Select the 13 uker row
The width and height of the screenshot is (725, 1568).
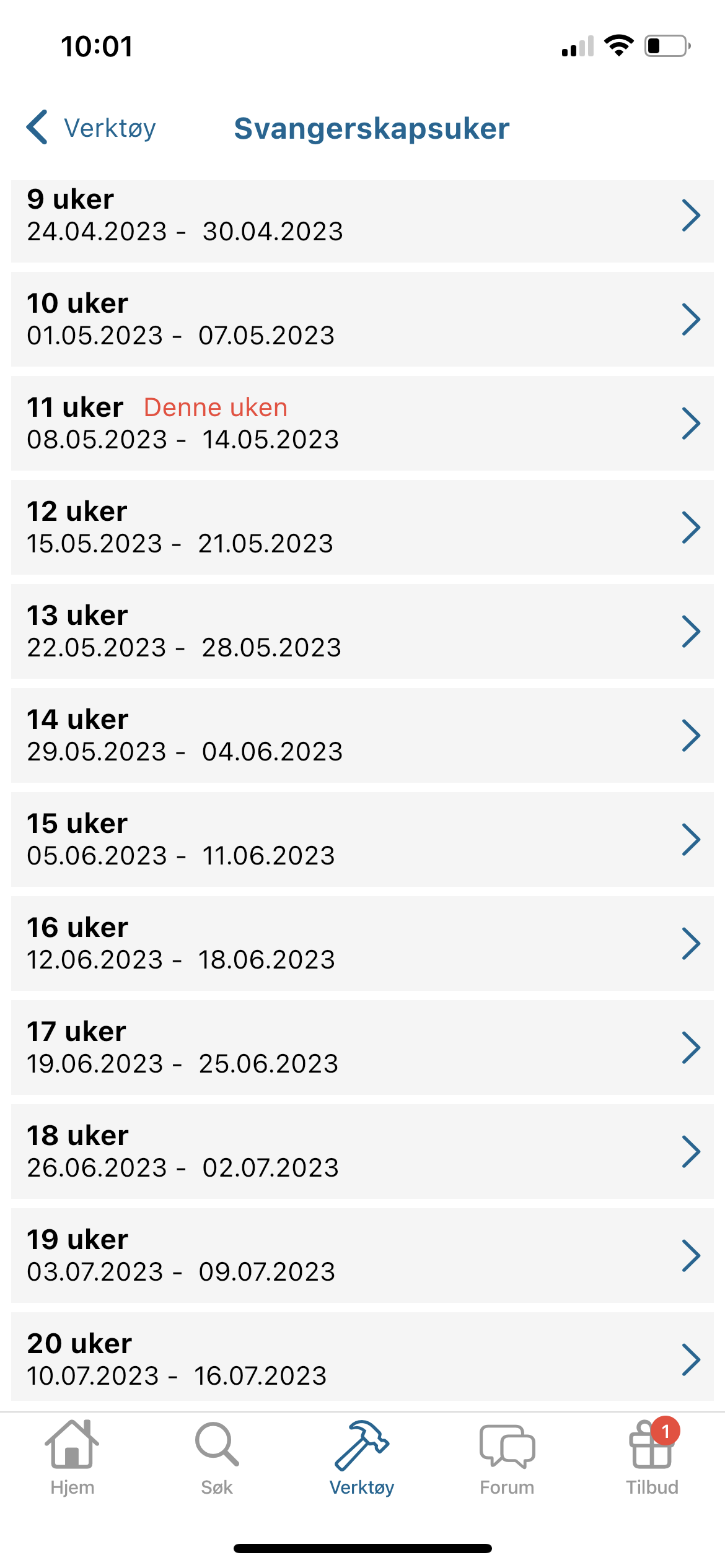tap(362, 631)
